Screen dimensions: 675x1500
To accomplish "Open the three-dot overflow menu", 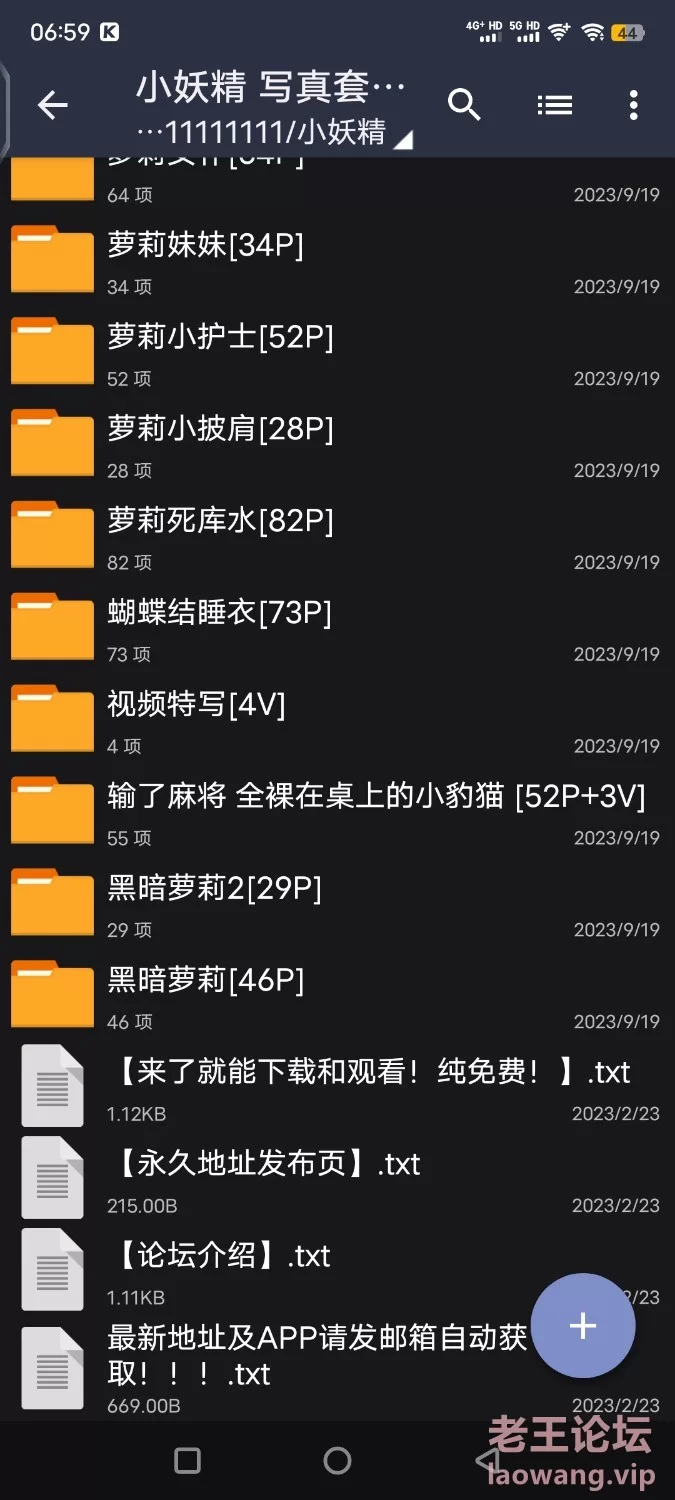I will pos(634,104).
